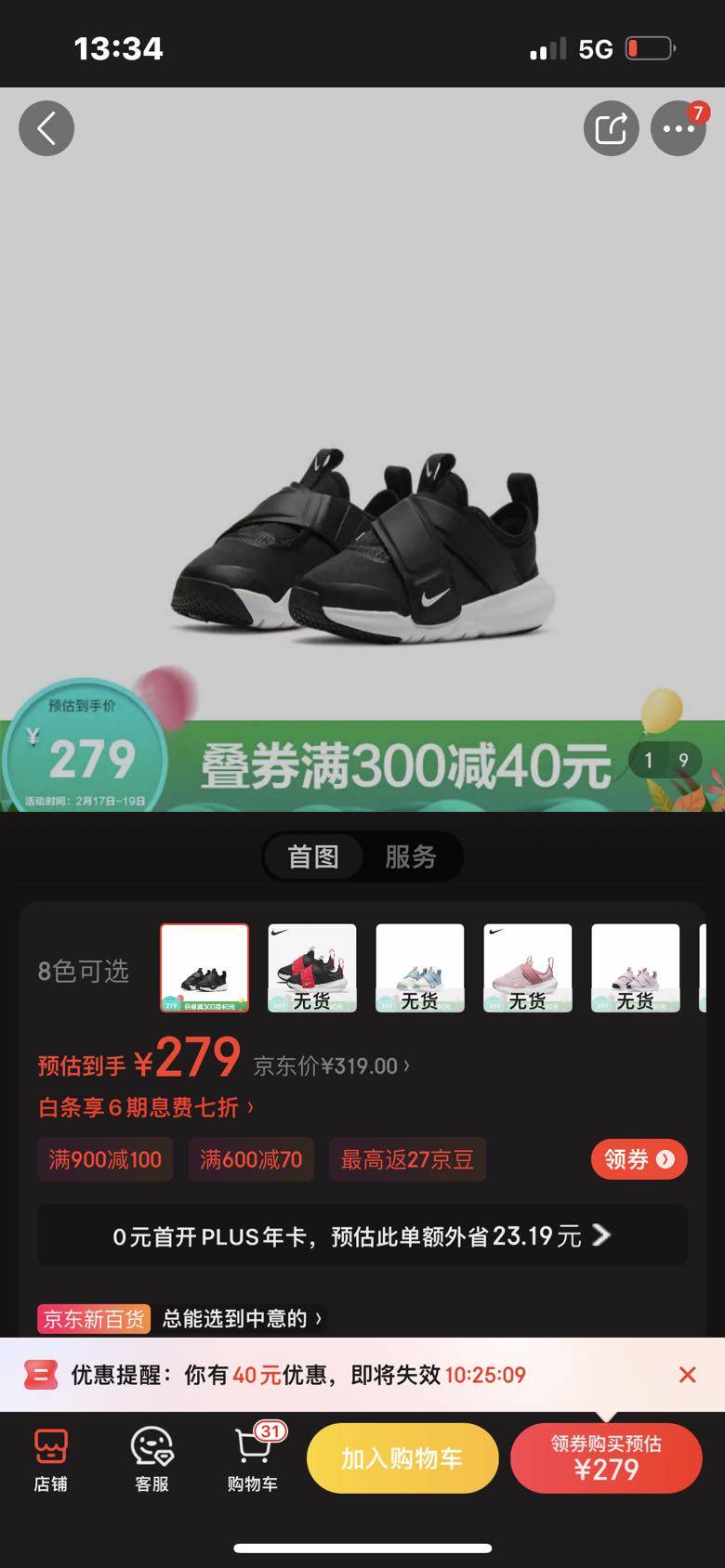Contact 客服 customer service
Viewport: 725px width, 1568px height.
coord(152,1460)
